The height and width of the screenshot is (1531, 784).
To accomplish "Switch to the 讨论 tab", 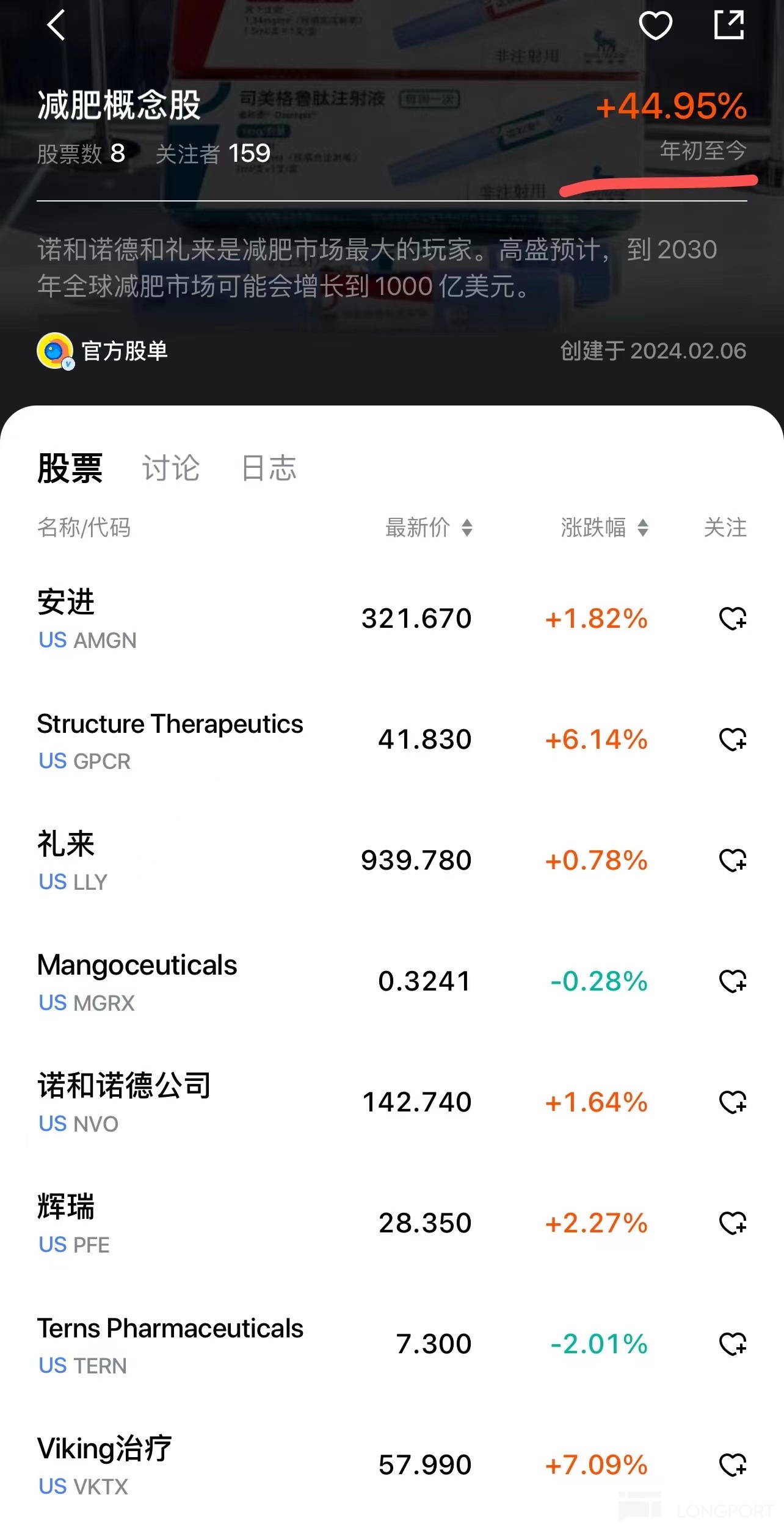I will (171, 468).
